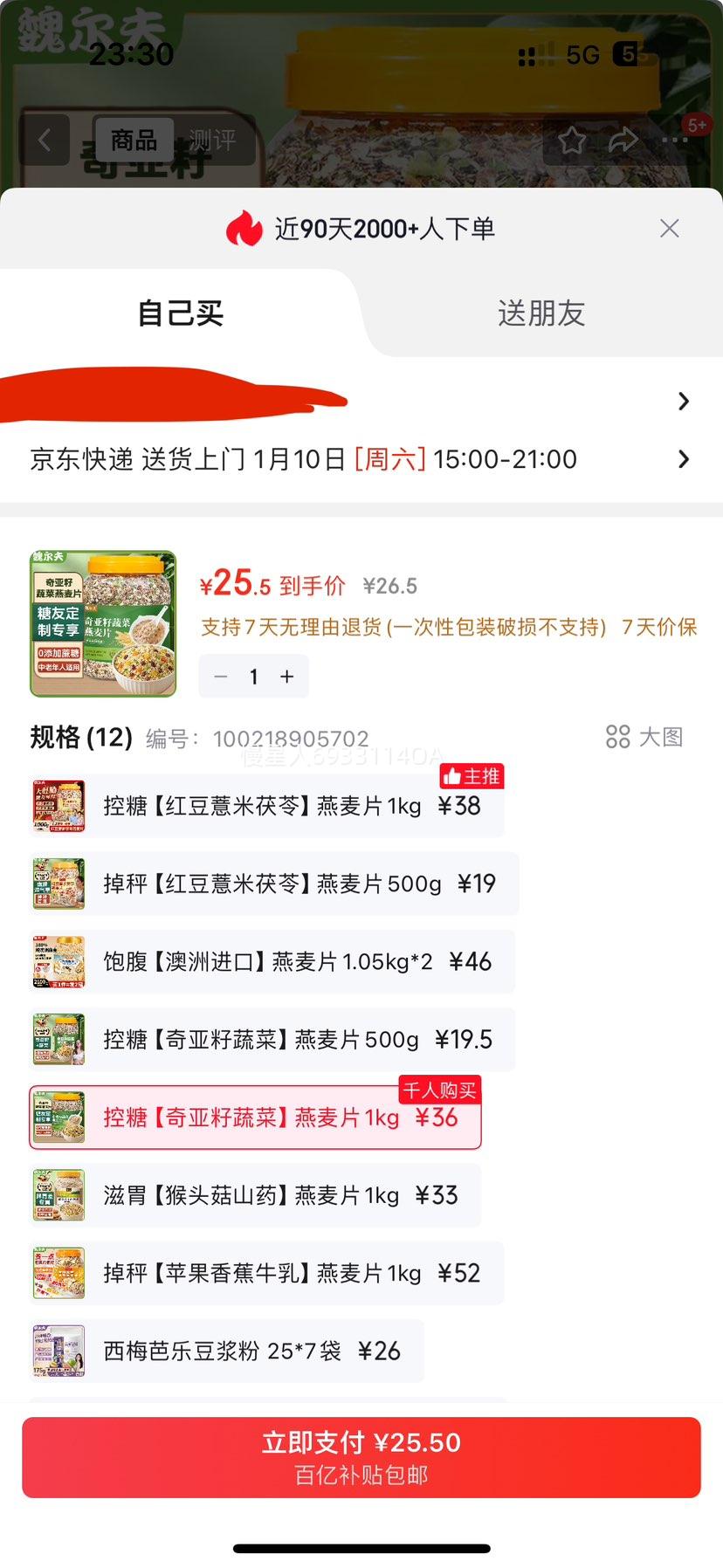Switch specs to 大图 view

coord(644,737)
